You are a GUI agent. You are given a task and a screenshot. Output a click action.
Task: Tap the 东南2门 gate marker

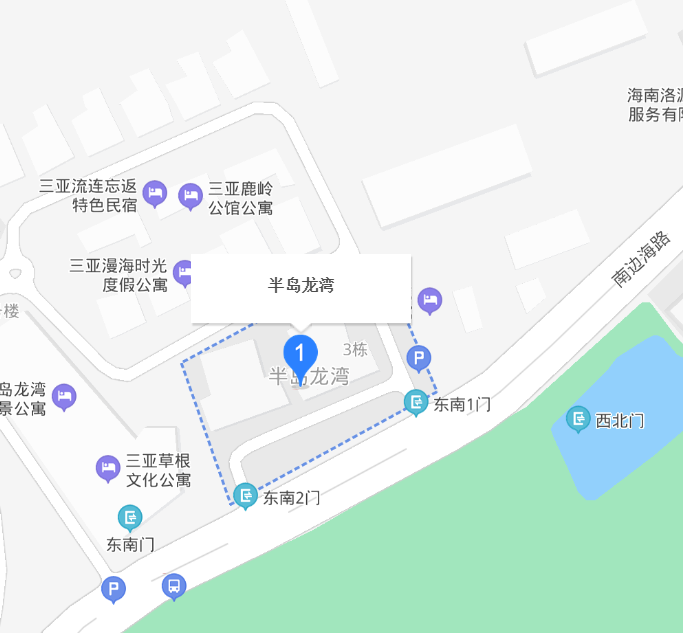click(x=245, y=495)
